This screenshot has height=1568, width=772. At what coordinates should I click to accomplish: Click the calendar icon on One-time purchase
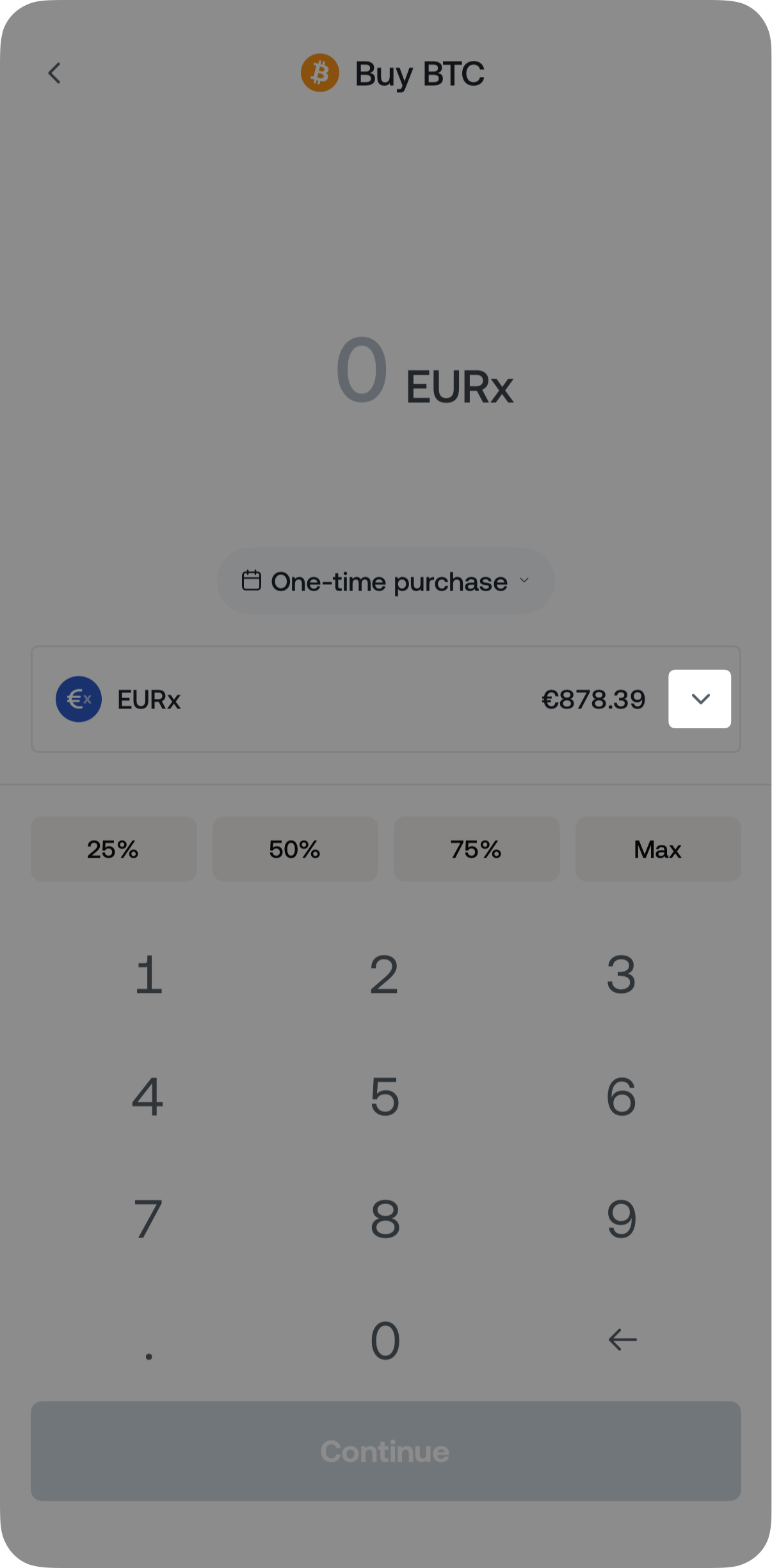click(x=252, y=580)
